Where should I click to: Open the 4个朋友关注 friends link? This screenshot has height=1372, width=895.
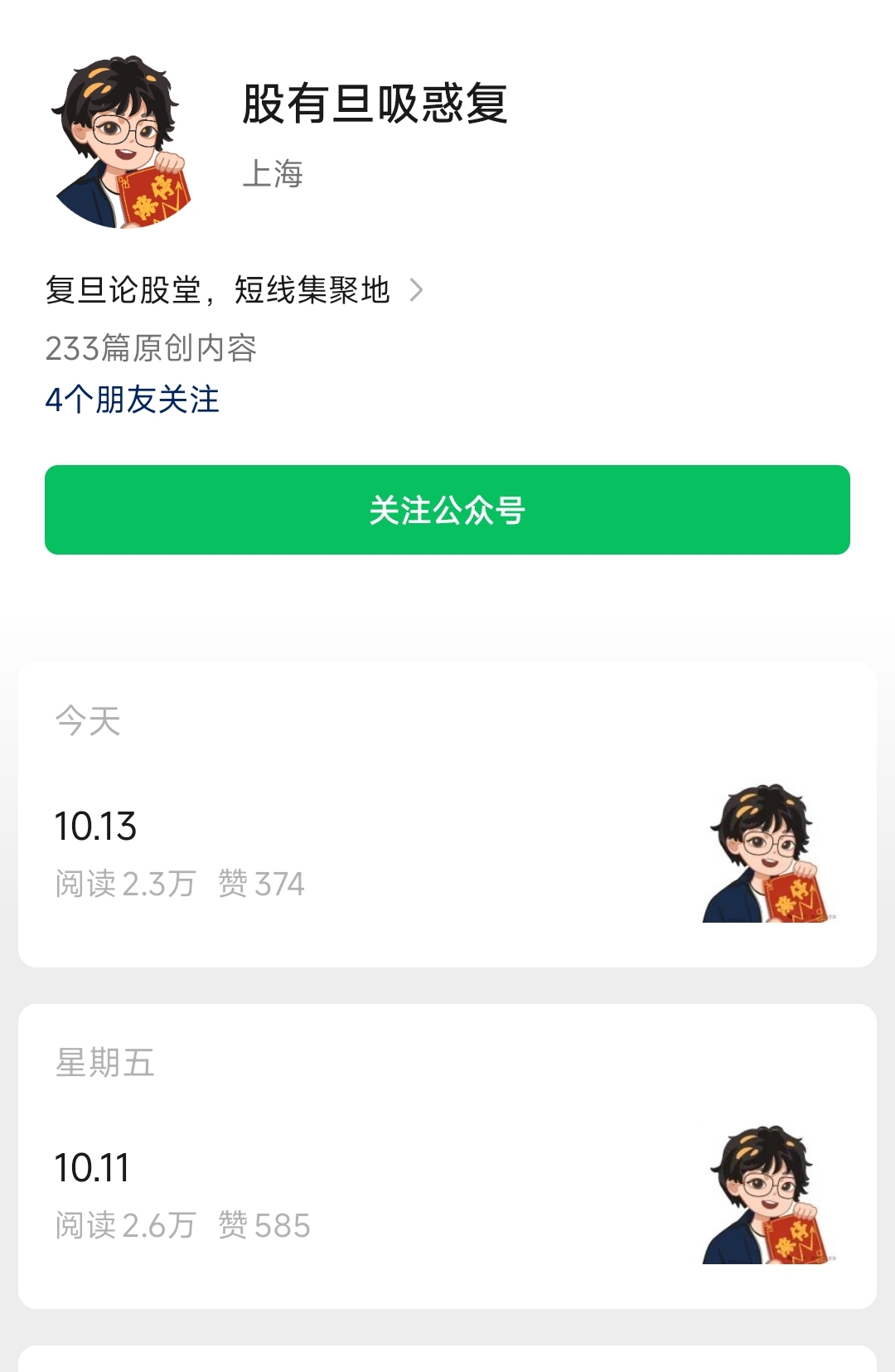coord(133,400)
